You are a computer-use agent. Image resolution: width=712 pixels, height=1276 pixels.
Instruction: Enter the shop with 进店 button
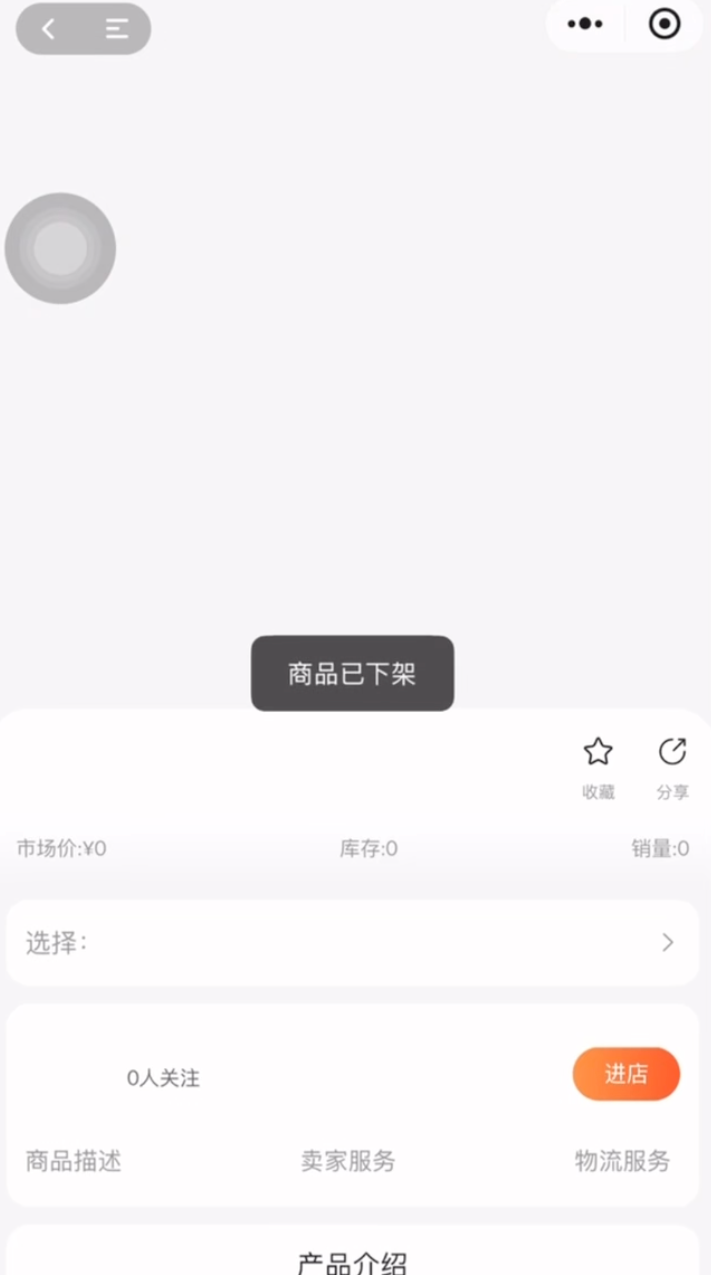626,1074
